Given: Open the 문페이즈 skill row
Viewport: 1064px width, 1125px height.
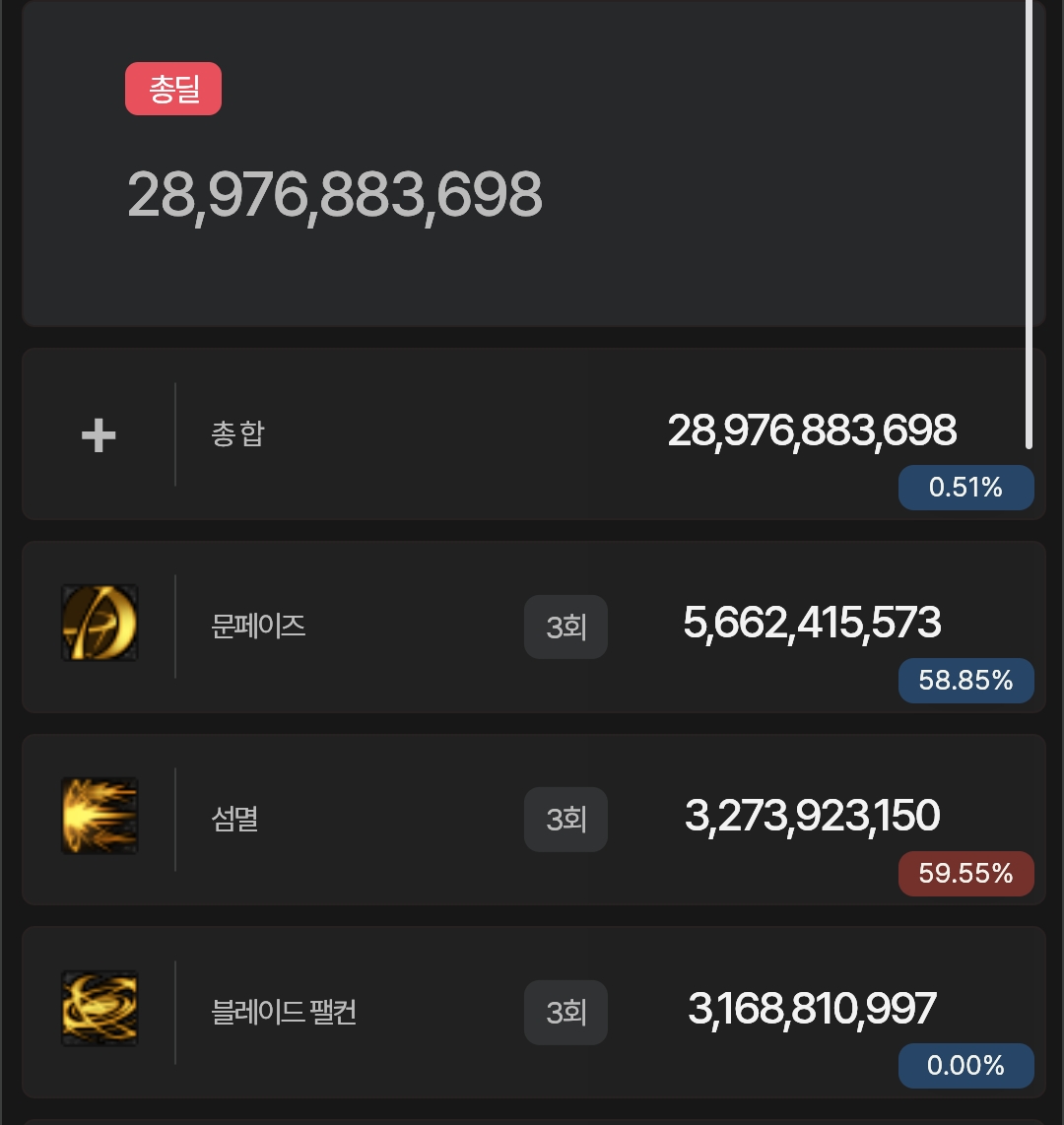Looking at the screenshot, I should click(x=258, y=626).
